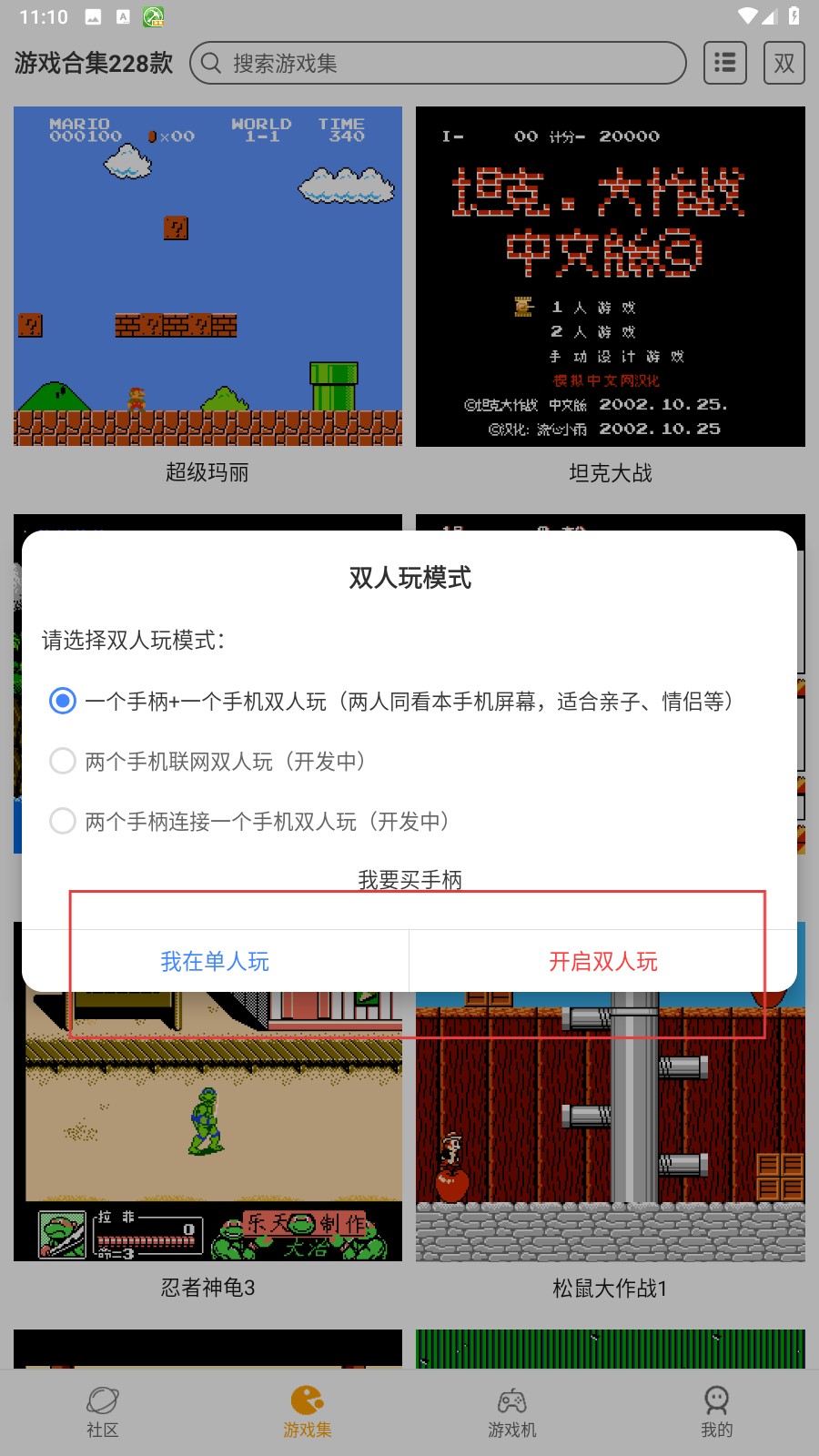This screenshot has width=819, height=1456.
Task: Switch to the 社区 tab
Action: click(x=103, y=1411)
